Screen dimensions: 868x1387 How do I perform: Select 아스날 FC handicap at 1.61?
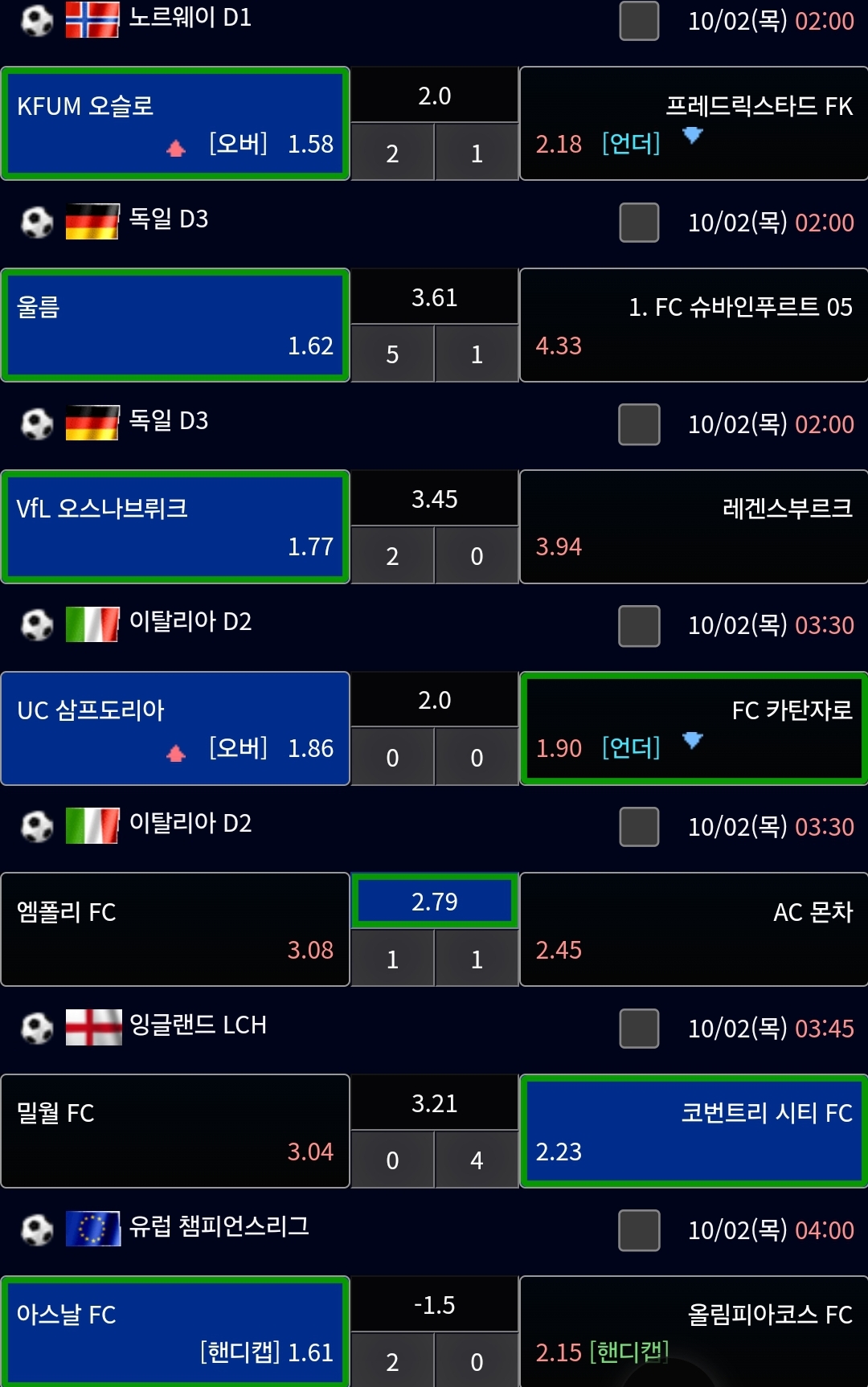coord(175,1332)
